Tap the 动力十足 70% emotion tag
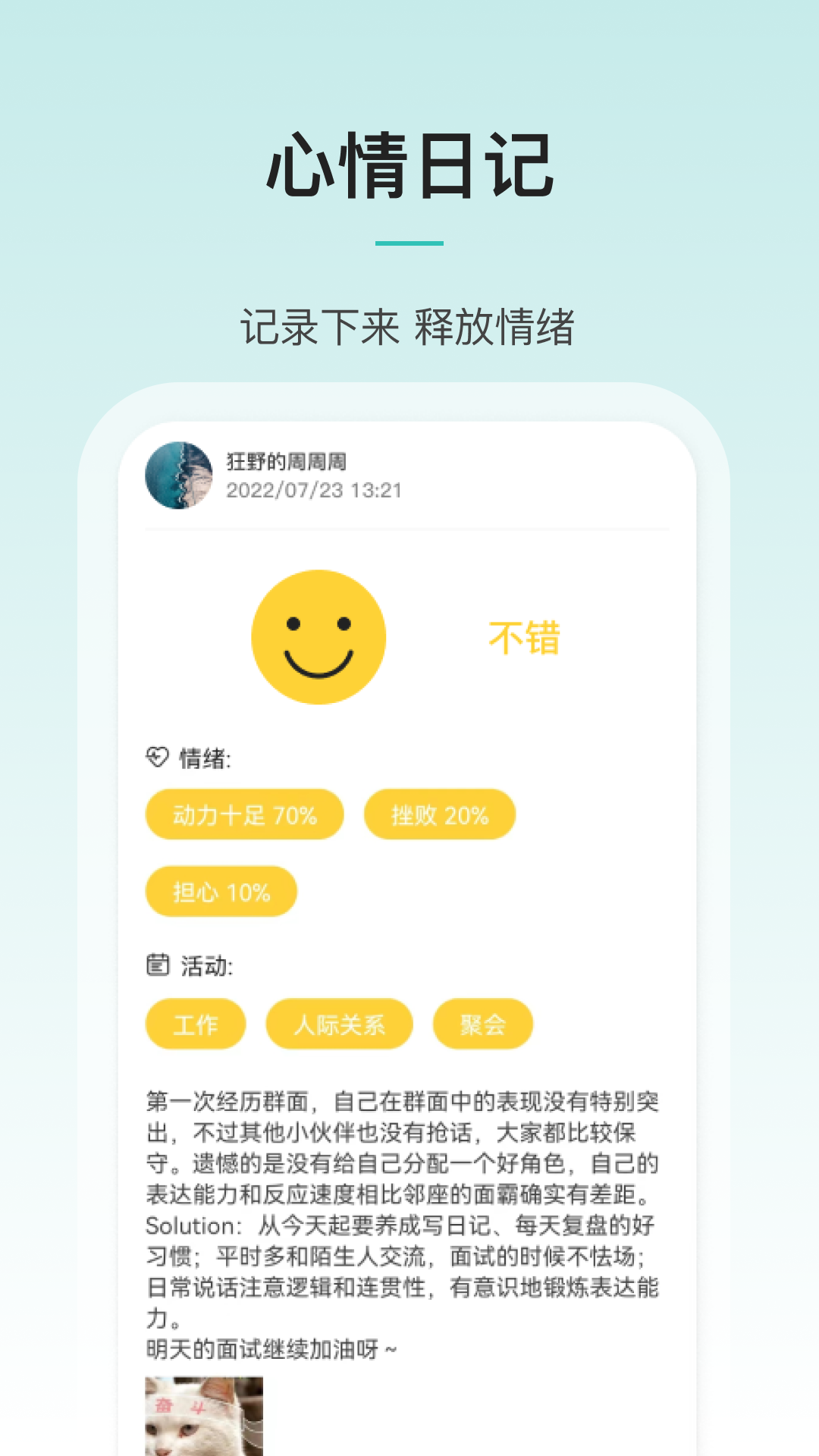819x1456 pixels. [x=243, y=814]
